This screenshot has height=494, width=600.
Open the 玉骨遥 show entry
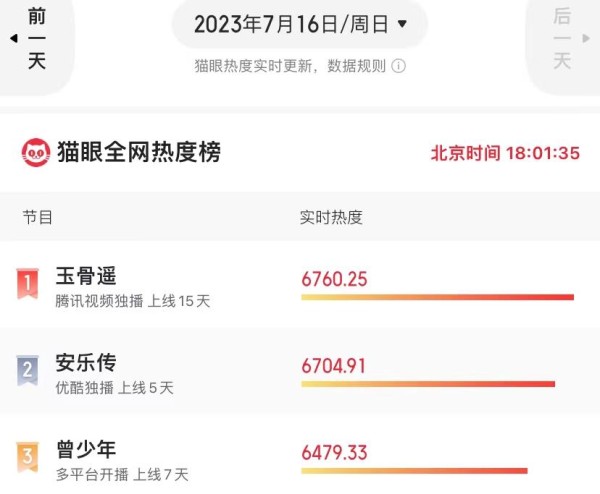coord(80,276)
